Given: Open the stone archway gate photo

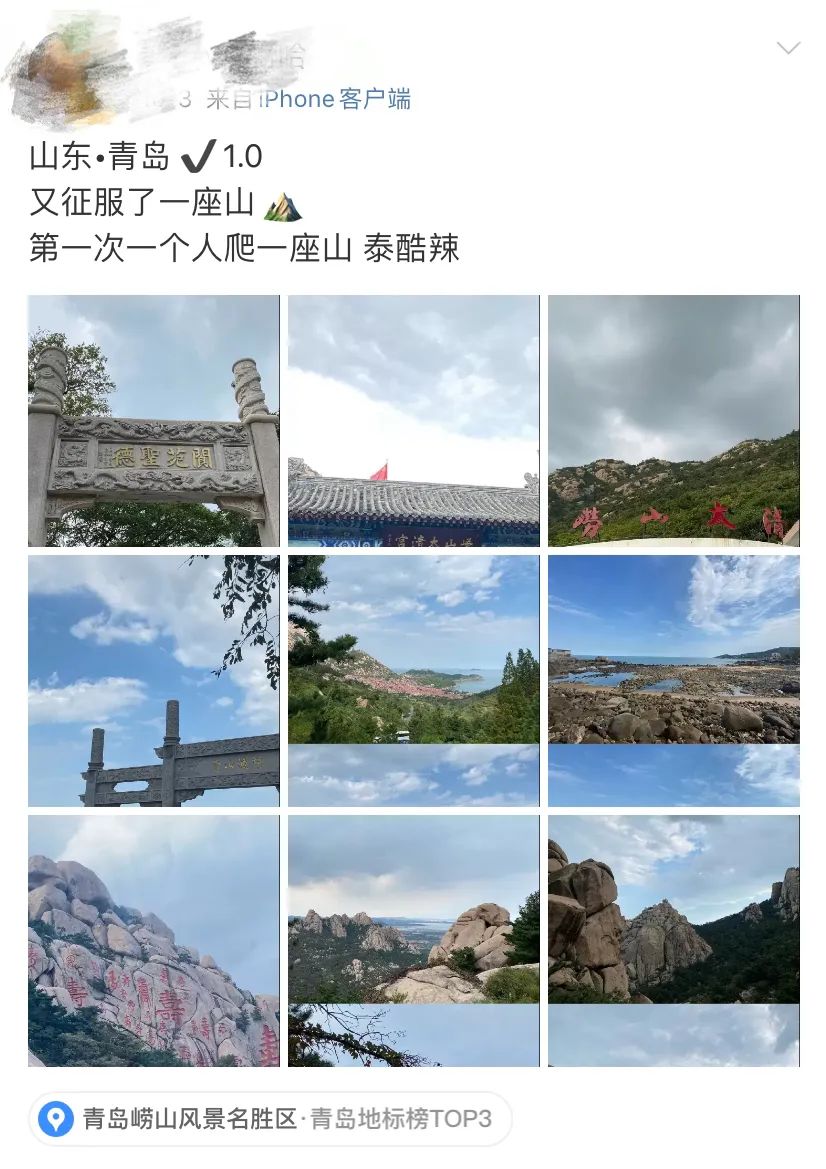Looking at the screenshot, I should (153, 421).
